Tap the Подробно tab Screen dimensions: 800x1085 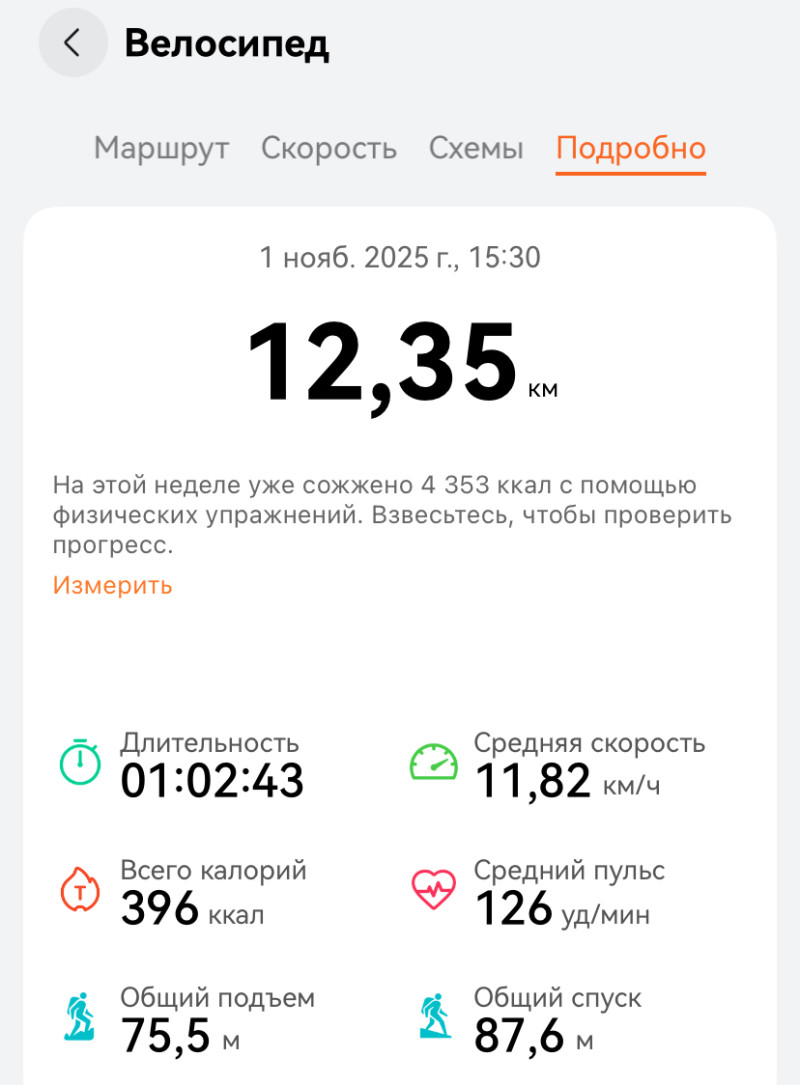(x=631, y=148)
